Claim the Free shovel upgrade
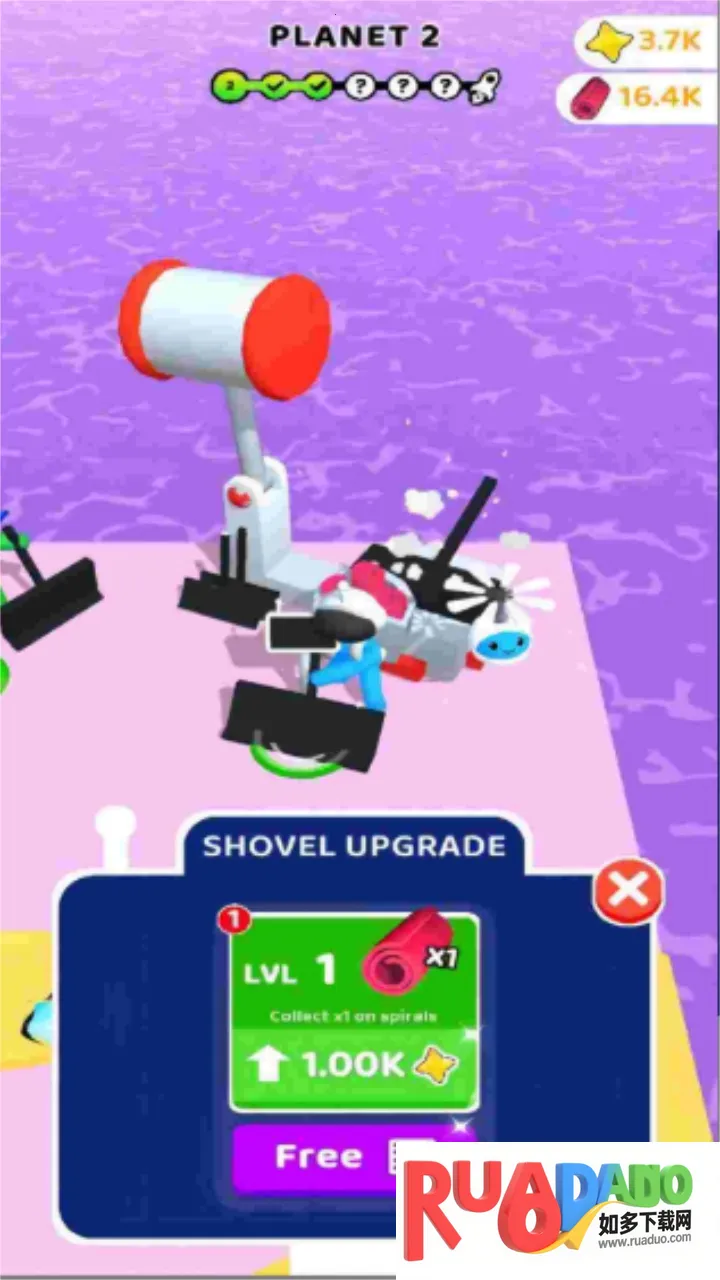 318,1157
